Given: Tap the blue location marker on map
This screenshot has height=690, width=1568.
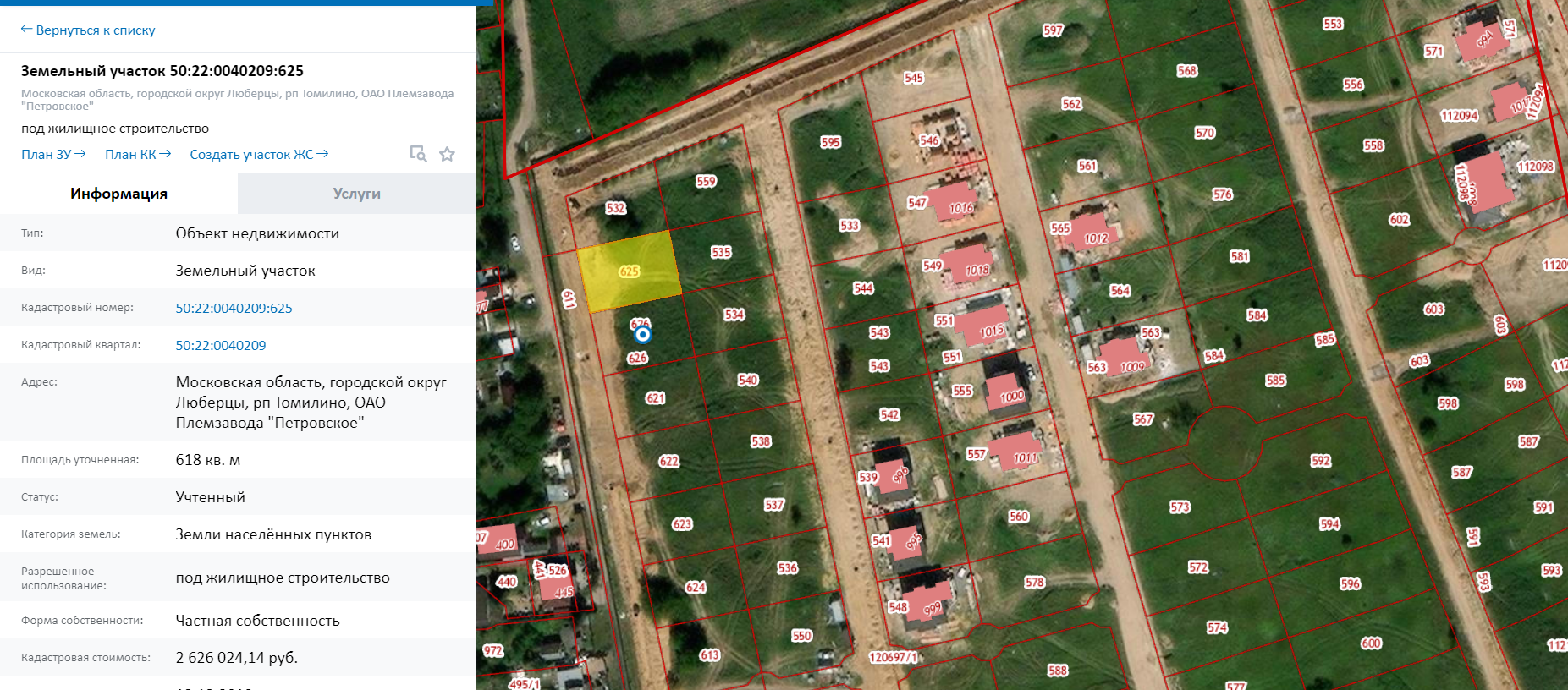Looking at the screenshot, I should click(x=643, y=334).
